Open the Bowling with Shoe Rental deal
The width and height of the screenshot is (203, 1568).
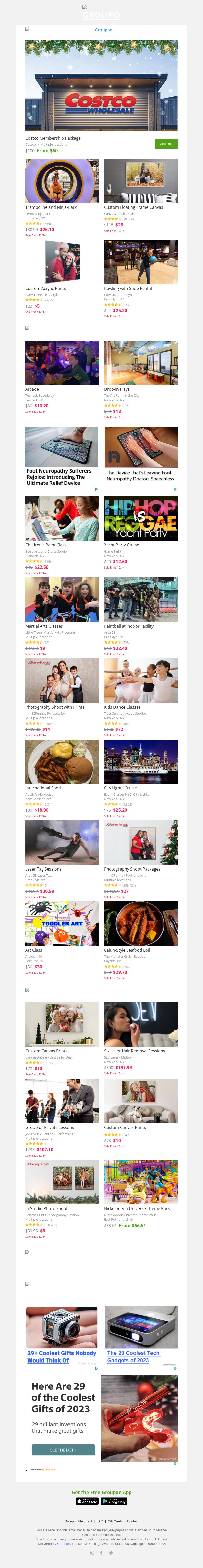pyautogui.click(x=140, y=262)
